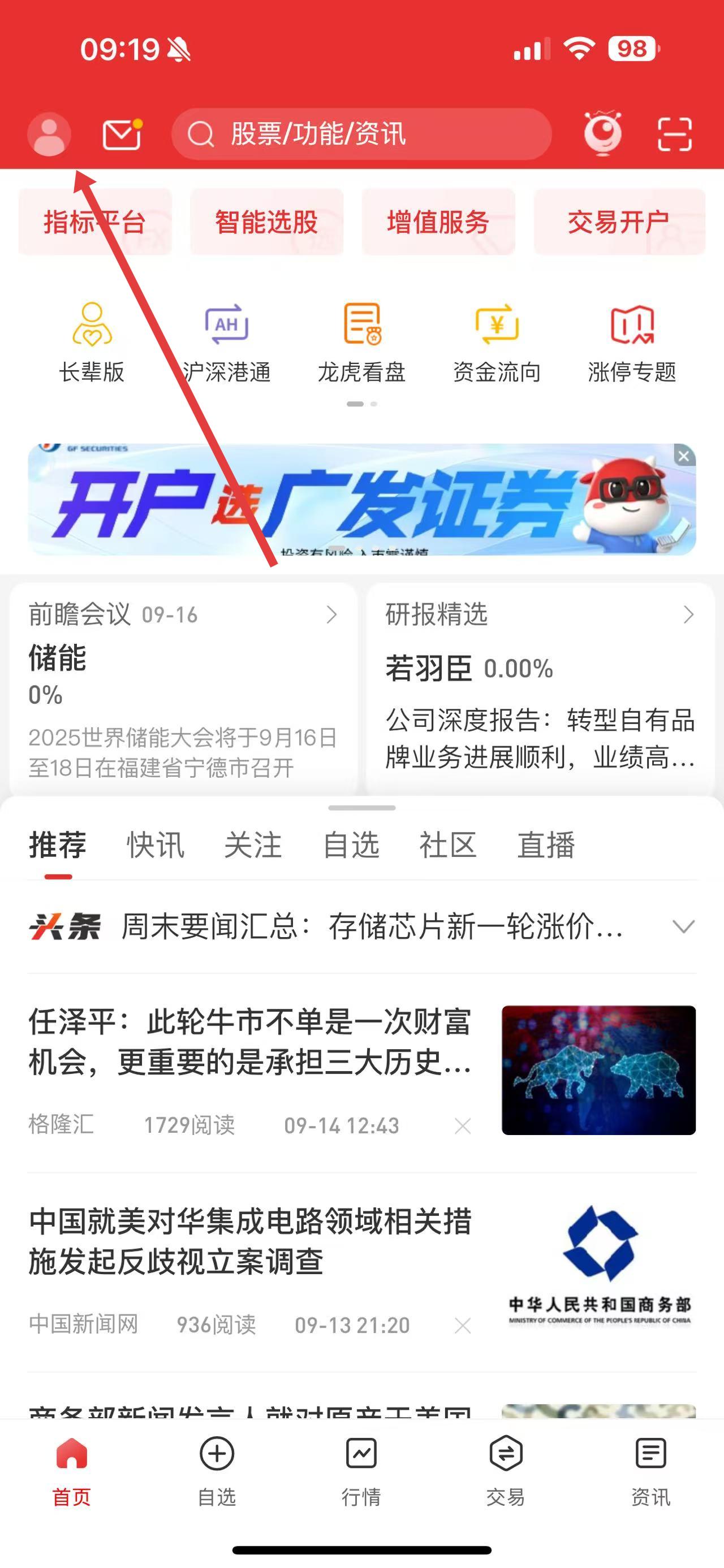Open the profile avatar icon
This screenshot has height=1568, width=724.
pos(49,134)
